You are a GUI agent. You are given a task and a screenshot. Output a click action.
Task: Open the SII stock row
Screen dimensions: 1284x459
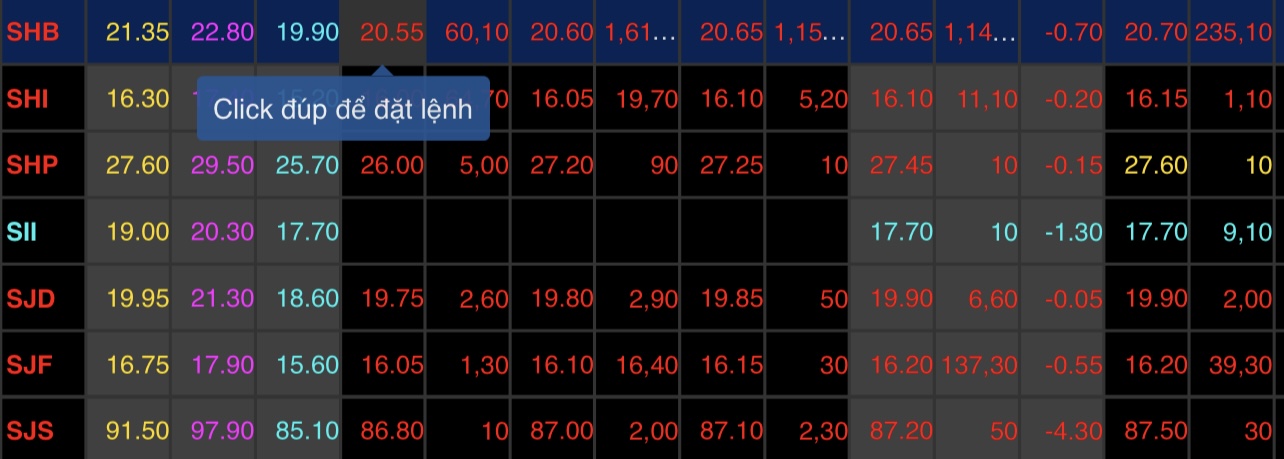pos(21,232)
